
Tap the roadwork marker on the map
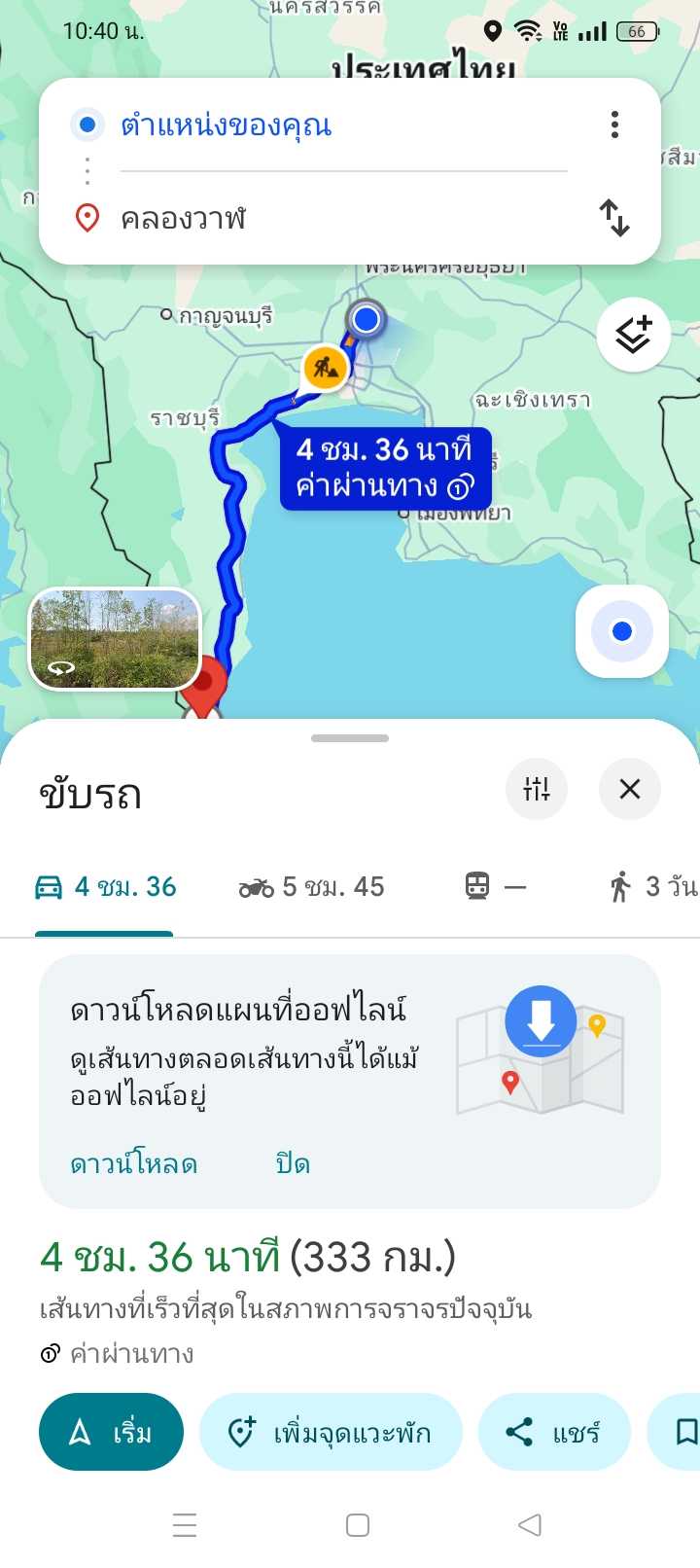pos(326,369)
